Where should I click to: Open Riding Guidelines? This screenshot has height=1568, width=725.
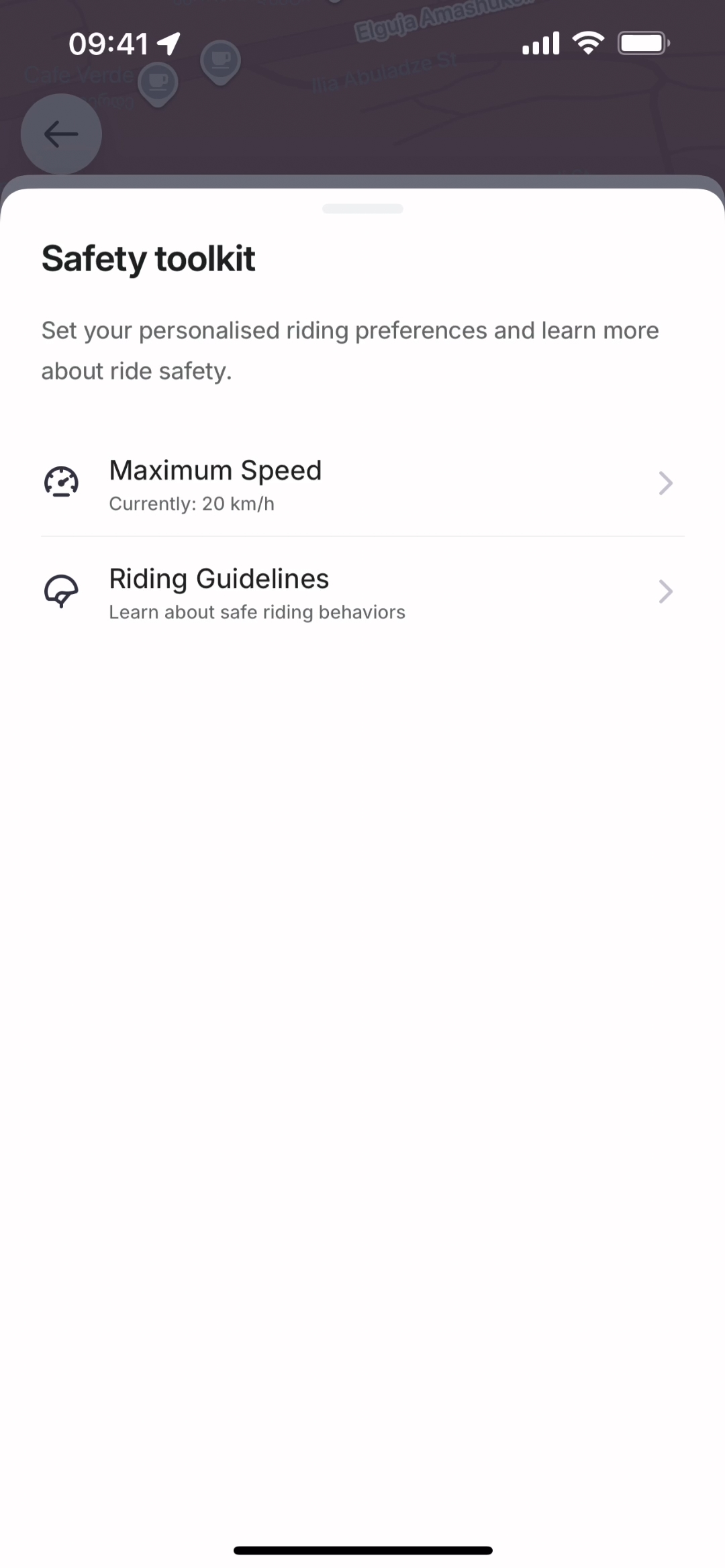[362, 592]
